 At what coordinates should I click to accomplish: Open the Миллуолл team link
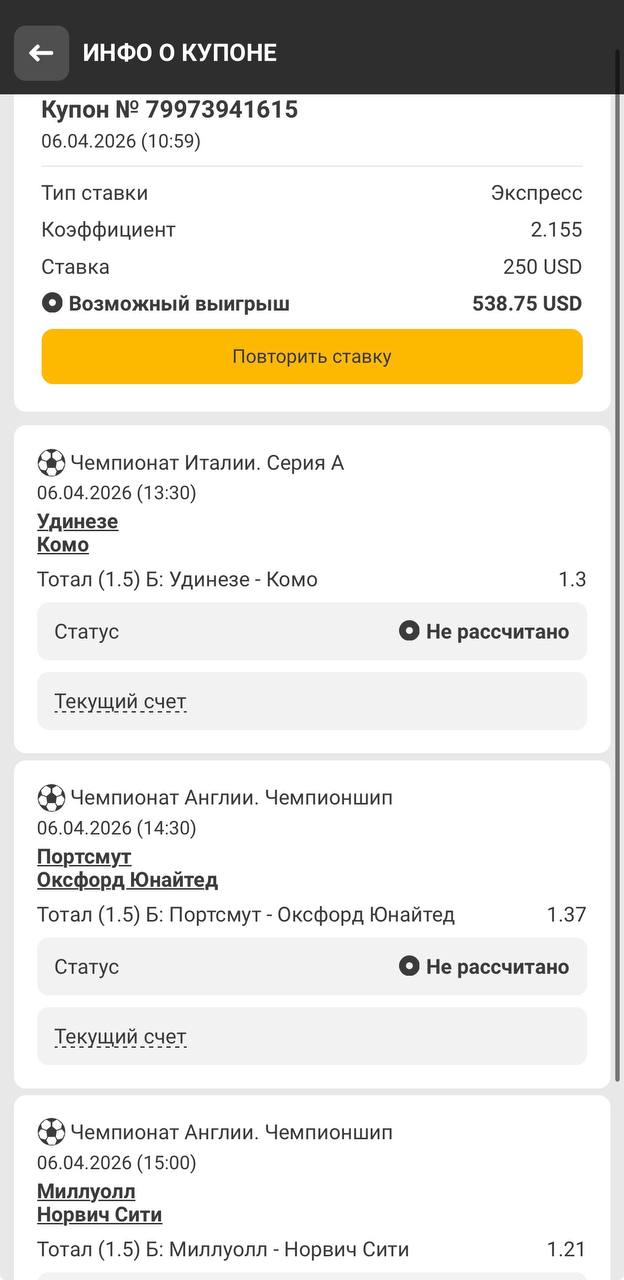click(x=86, y=1191)
